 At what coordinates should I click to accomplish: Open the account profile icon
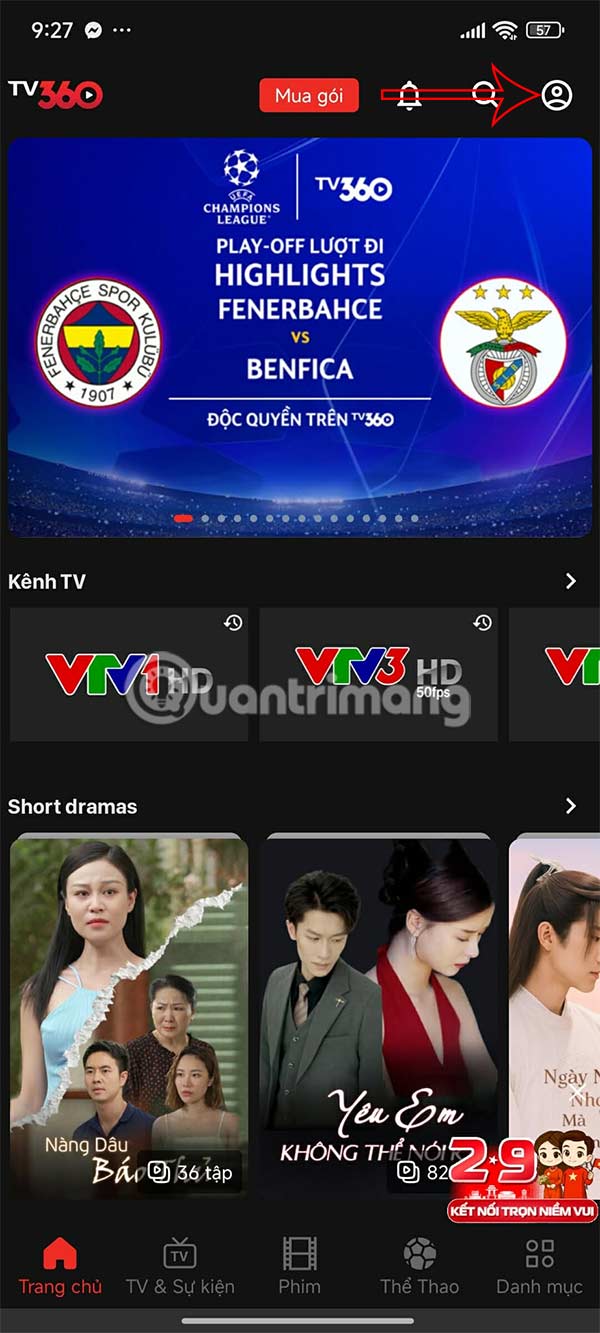(556, 96)
